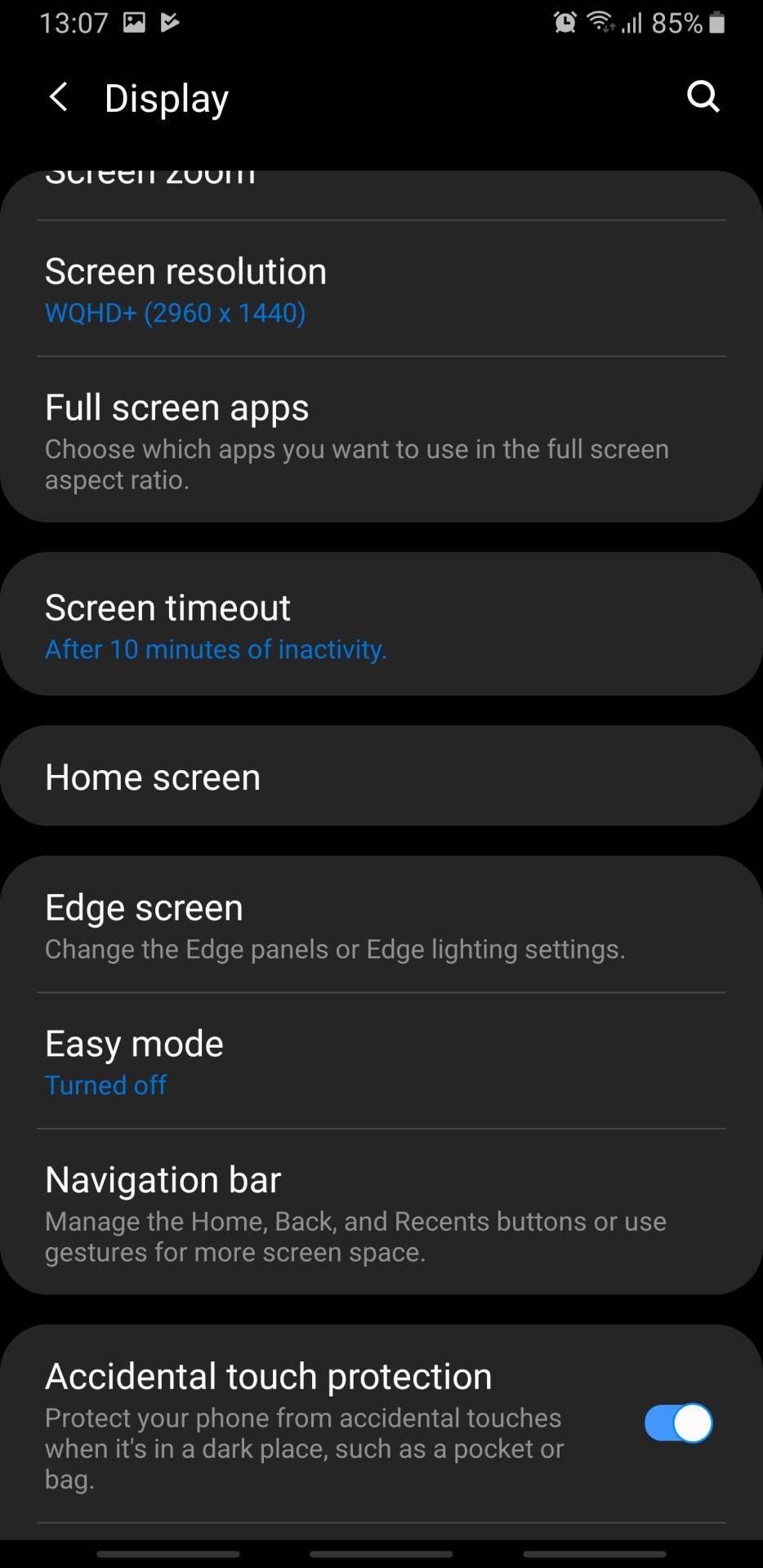This screenshot has width=763, height=1568.
Task: Open Edge screen settings
Action: tap(381, 925)
